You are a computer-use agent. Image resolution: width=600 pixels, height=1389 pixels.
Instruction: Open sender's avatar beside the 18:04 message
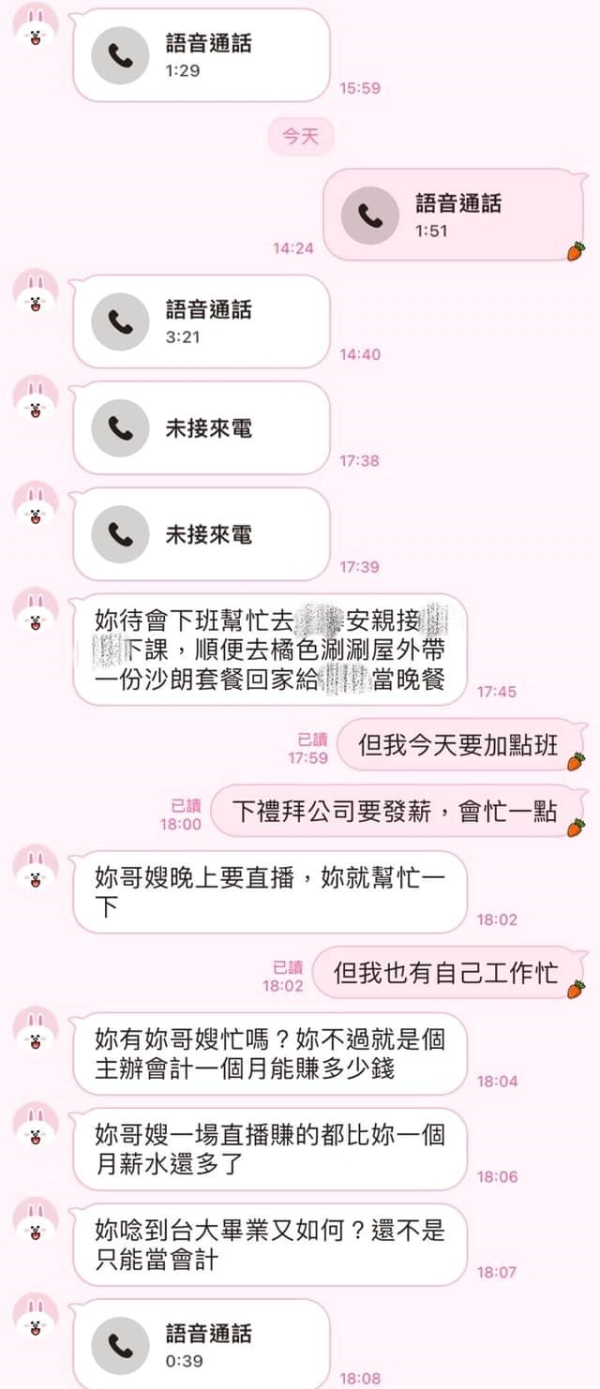tap(35, 1030)
